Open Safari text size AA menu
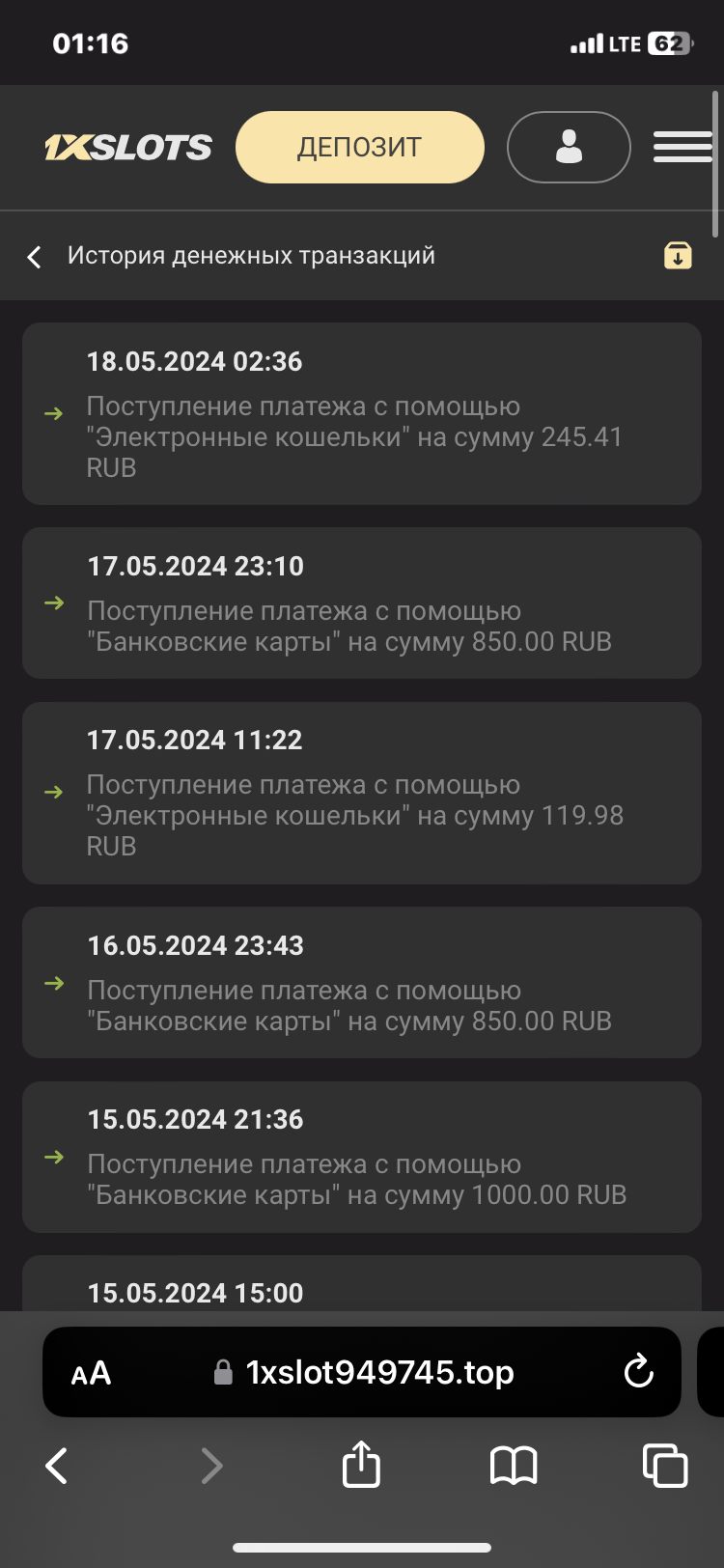 click(91, 1373)
